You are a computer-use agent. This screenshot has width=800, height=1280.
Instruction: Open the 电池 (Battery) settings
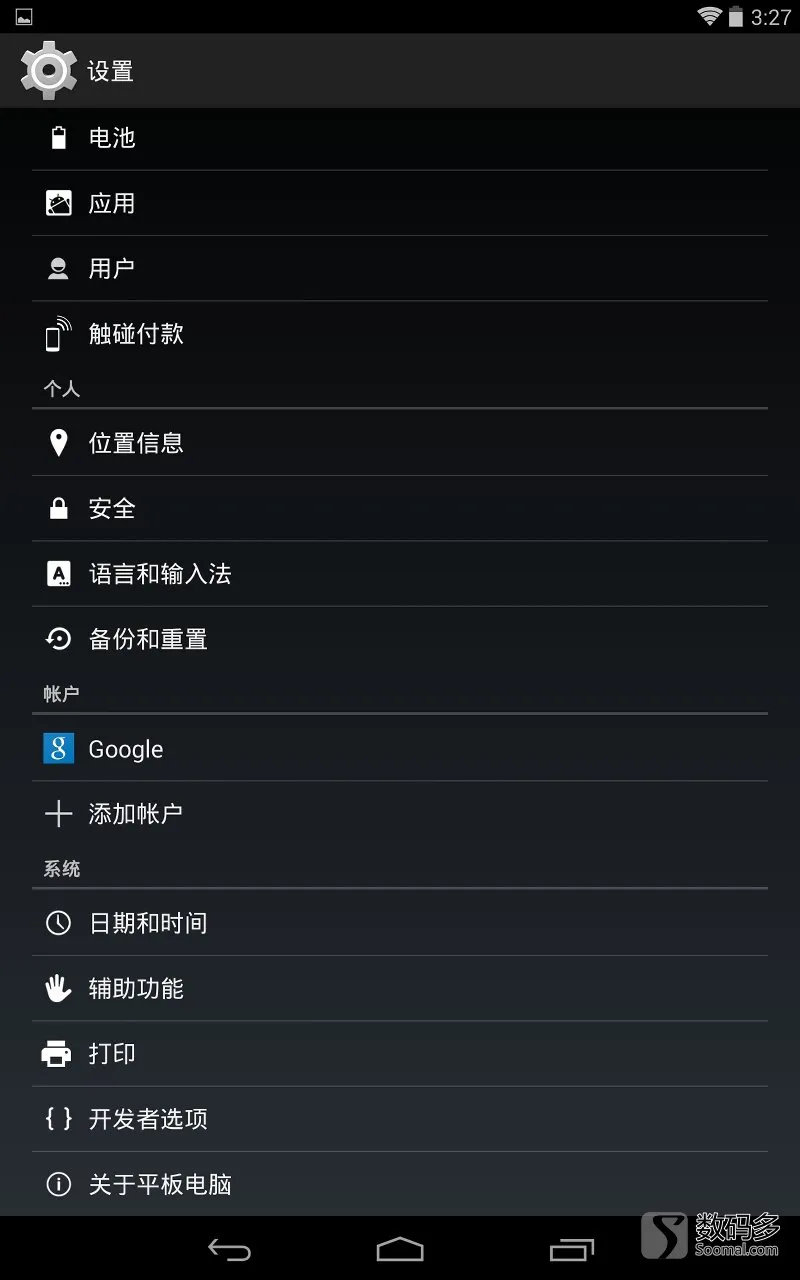(400, 138)
